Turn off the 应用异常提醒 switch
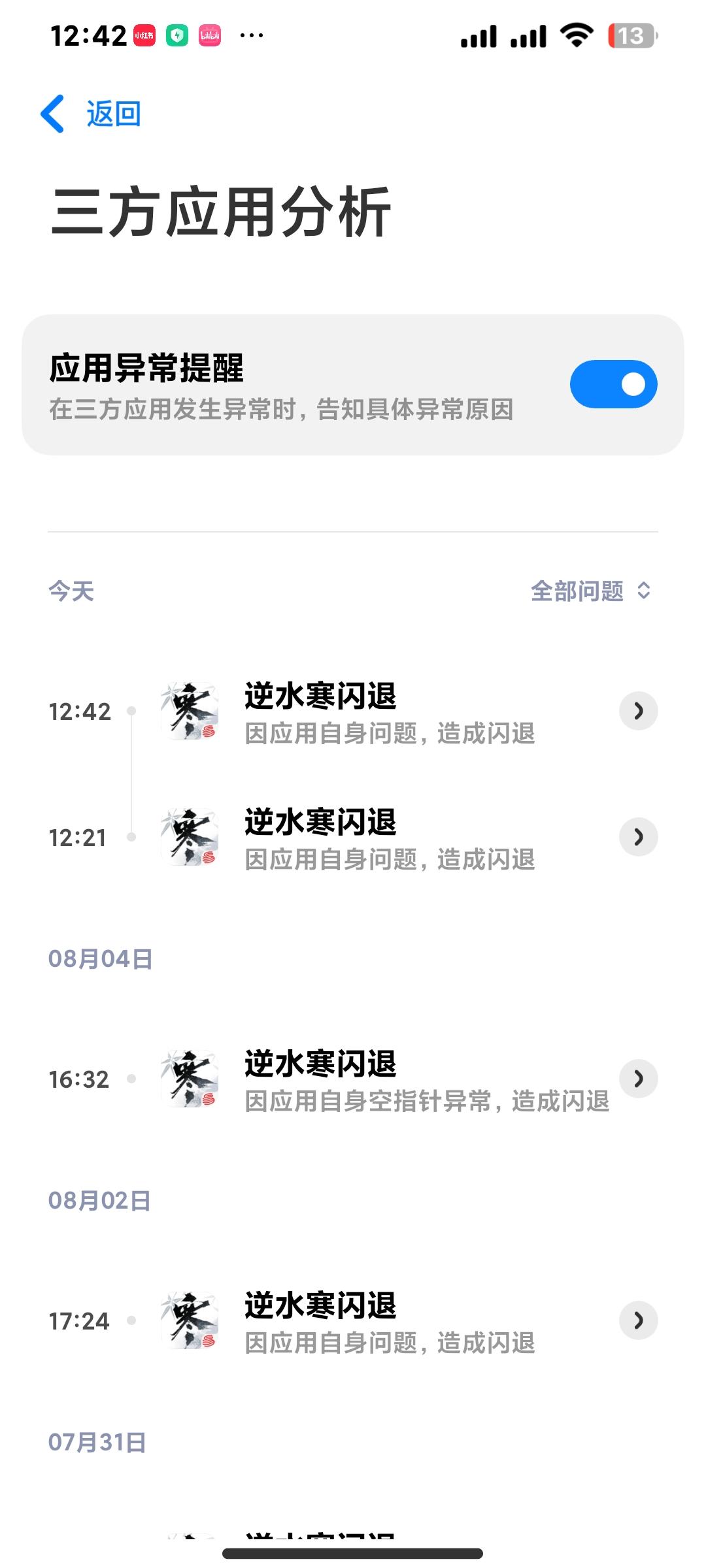Screen dimensions: 706x1568 (x=613, y=384)
